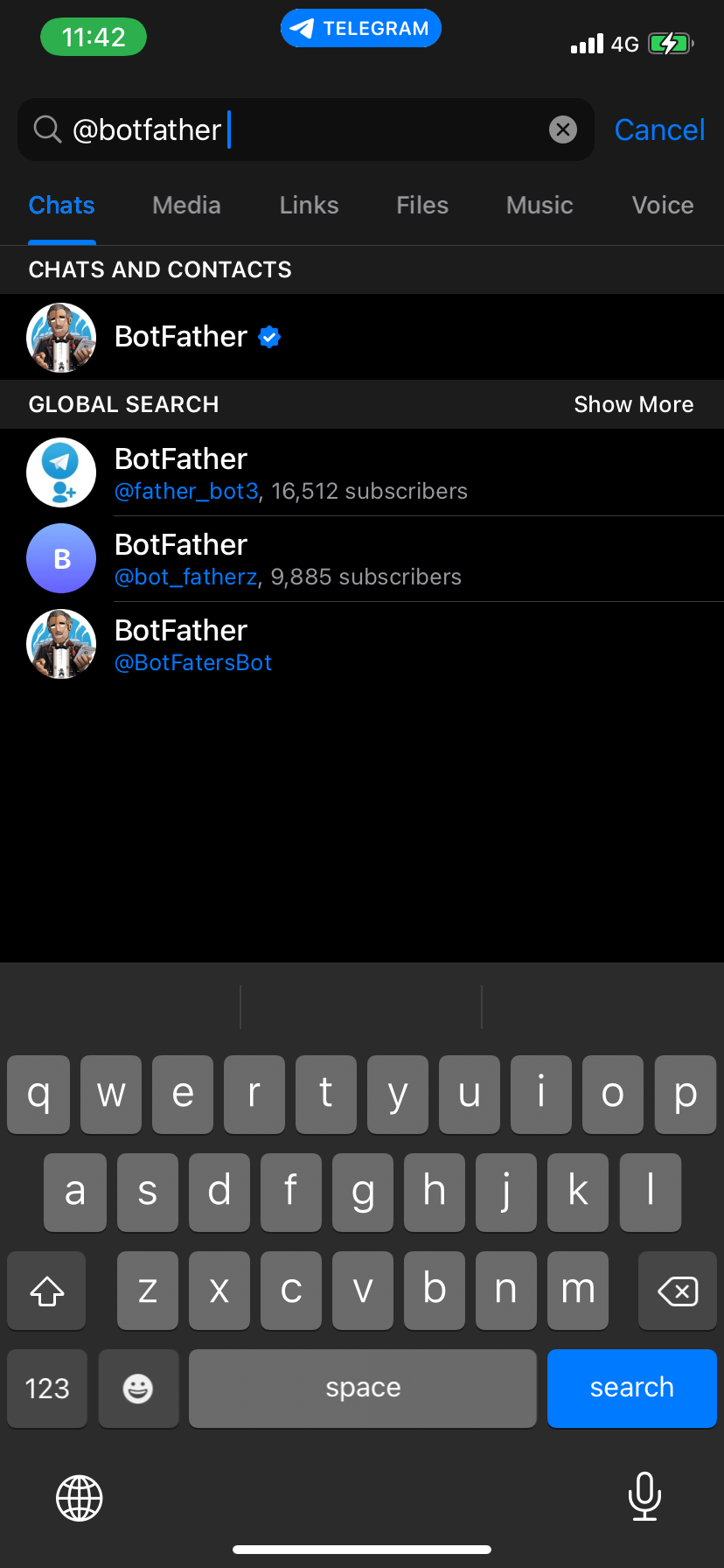The image size is (724, 1568).
Task: Tap the @botfather search field
Action: click(297, 130)
